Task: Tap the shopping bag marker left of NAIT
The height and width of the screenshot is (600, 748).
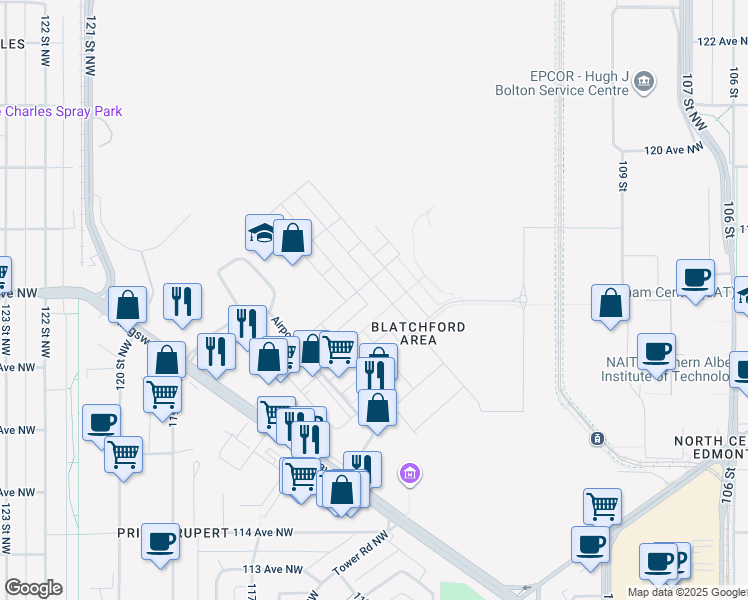Action: point(610,304)
